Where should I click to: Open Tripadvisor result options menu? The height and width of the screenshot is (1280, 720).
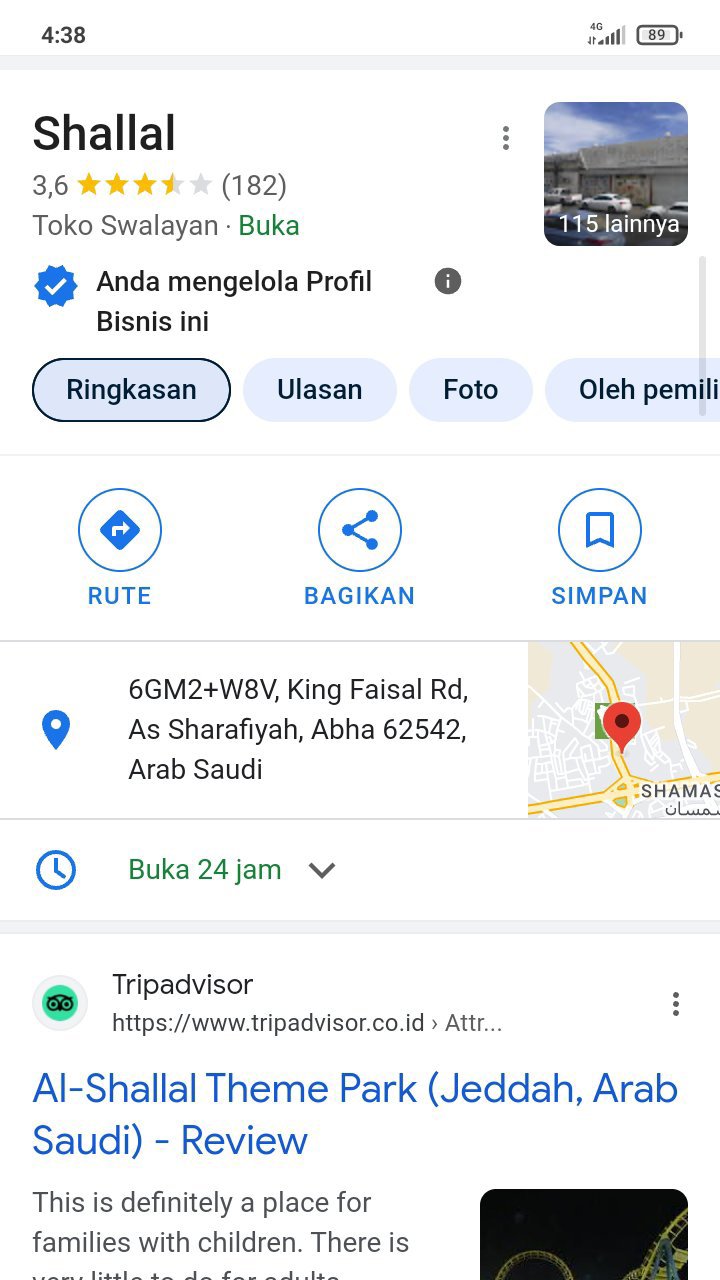676,1003
